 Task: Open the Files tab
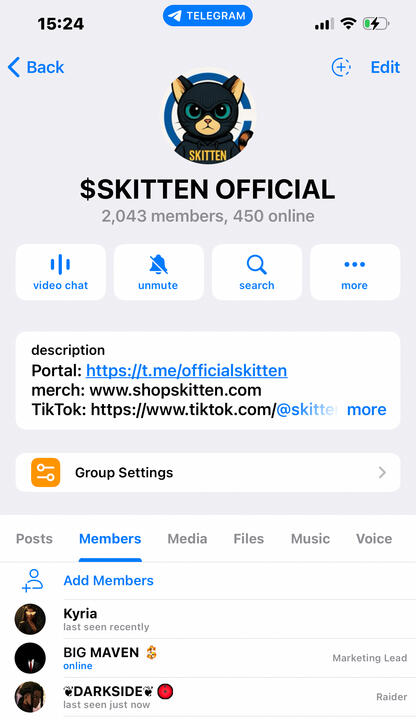click(248, 539)
